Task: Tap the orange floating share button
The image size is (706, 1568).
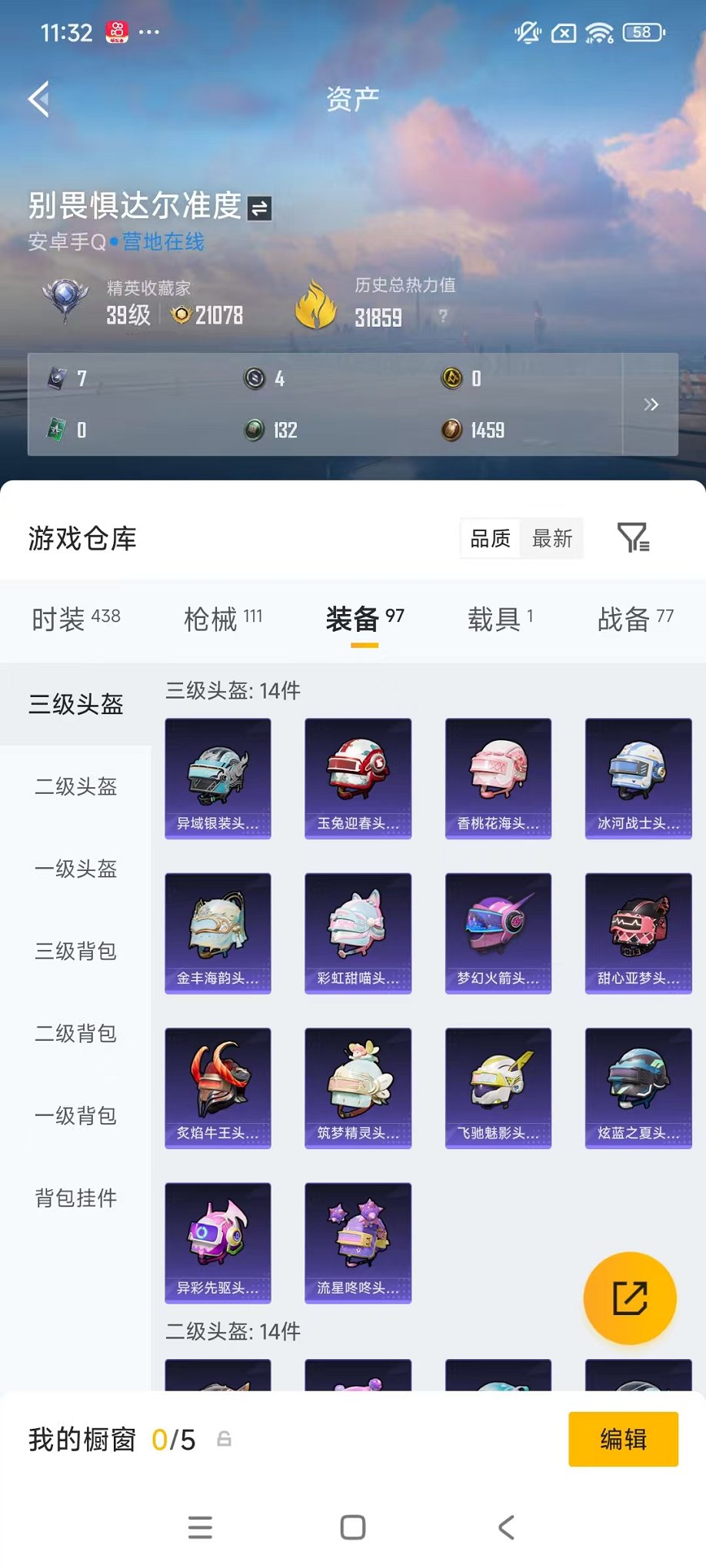Action: [630, 1298]
